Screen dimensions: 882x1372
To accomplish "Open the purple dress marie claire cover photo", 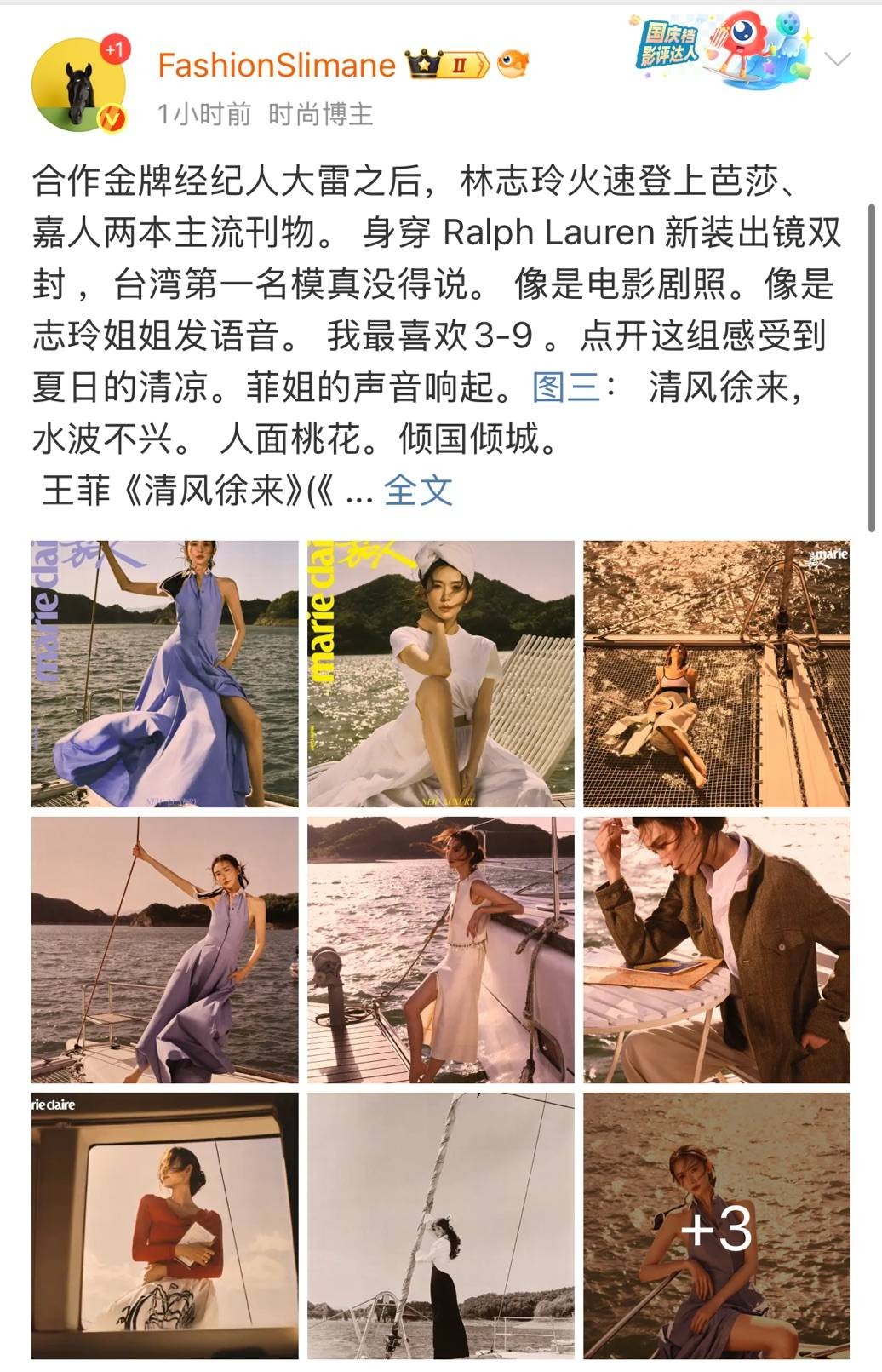I will click(x=165, y=674).
